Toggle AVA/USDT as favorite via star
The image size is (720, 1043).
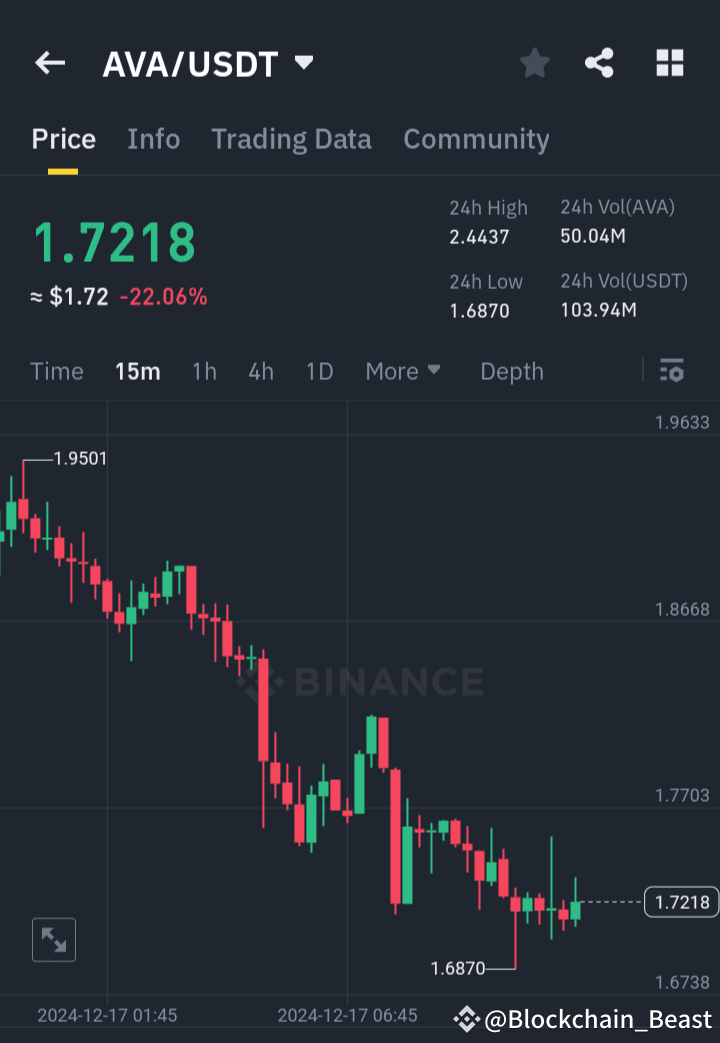pos(534,62)
